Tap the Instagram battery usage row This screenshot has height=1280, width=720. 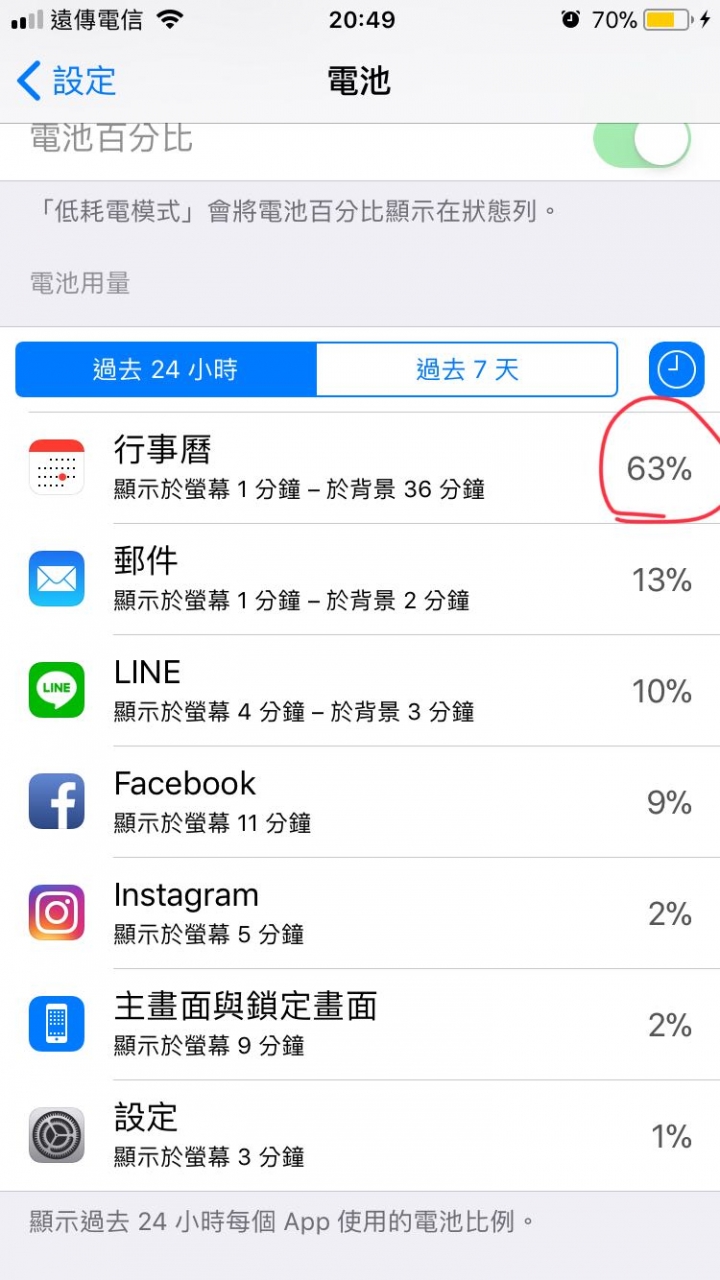(360, 913)
